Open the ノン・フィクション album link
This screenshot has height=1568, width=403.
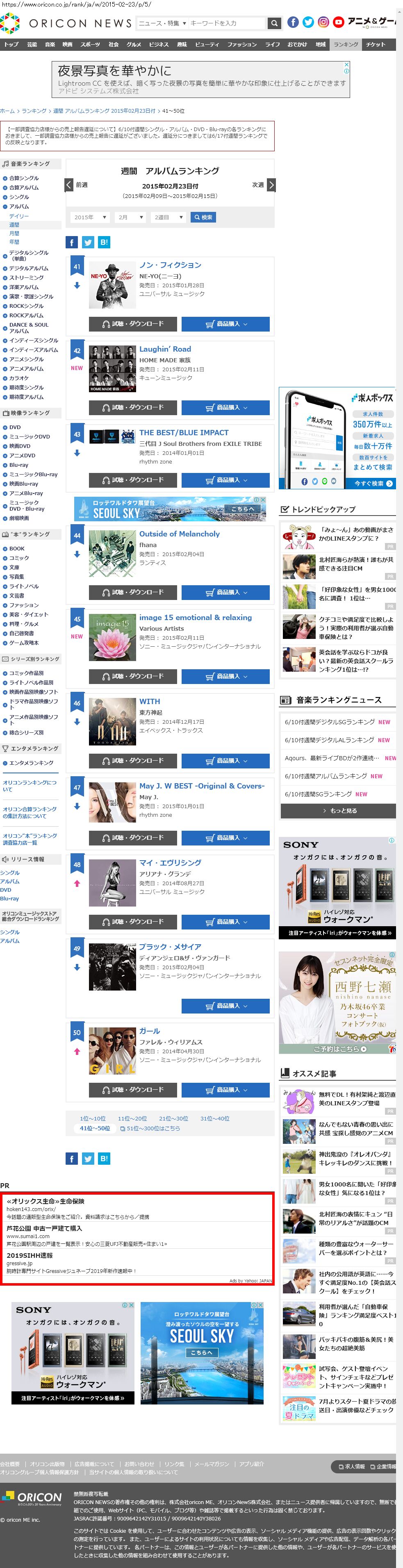click(170, 265)
